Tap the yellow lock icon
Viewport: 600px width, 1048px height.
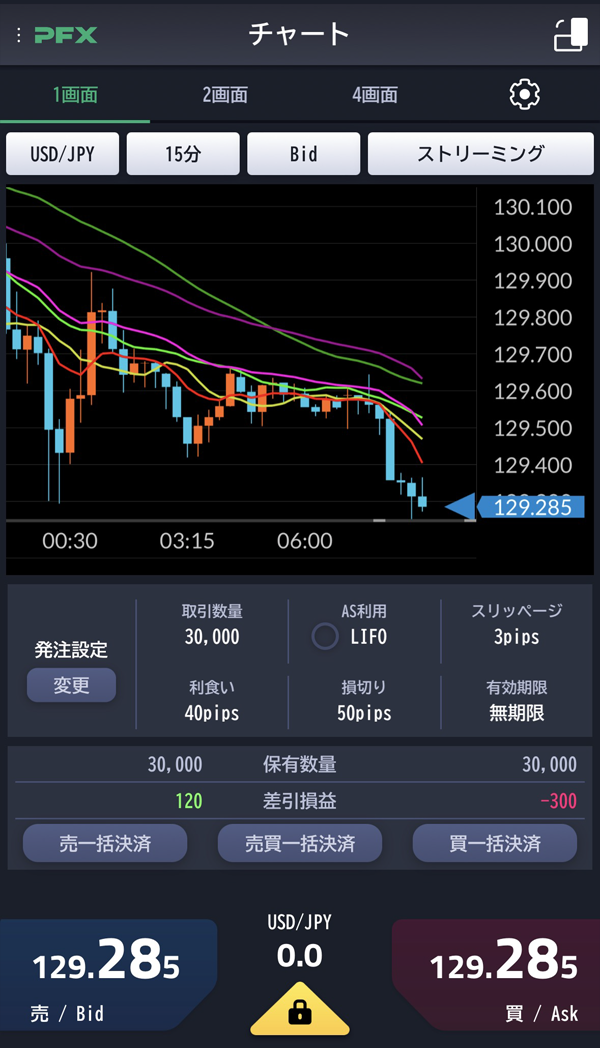(300, 1012)
